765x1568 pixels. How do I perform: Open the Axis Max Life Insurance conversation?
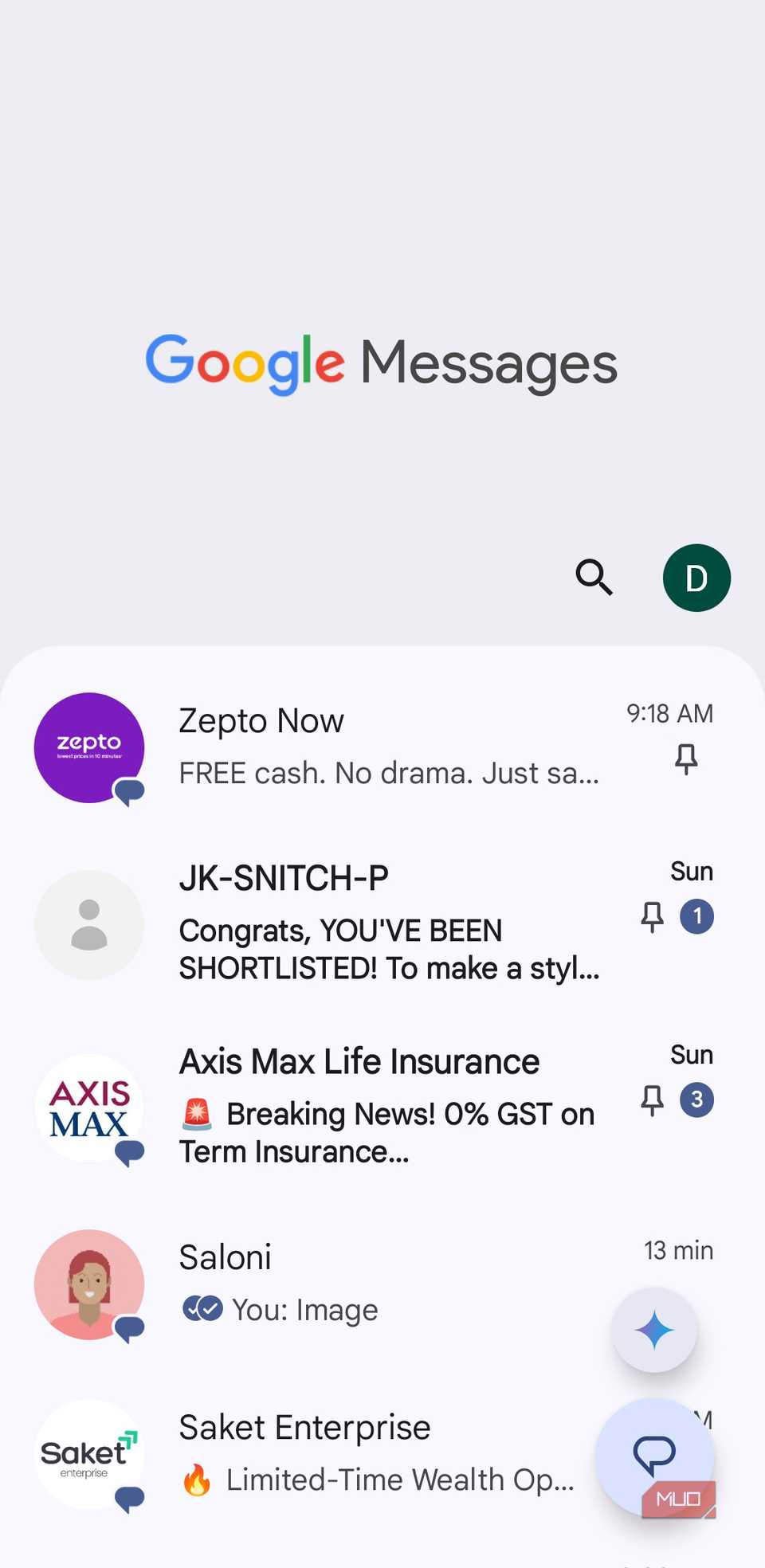pyautogui.click(x=359, y=1107)
